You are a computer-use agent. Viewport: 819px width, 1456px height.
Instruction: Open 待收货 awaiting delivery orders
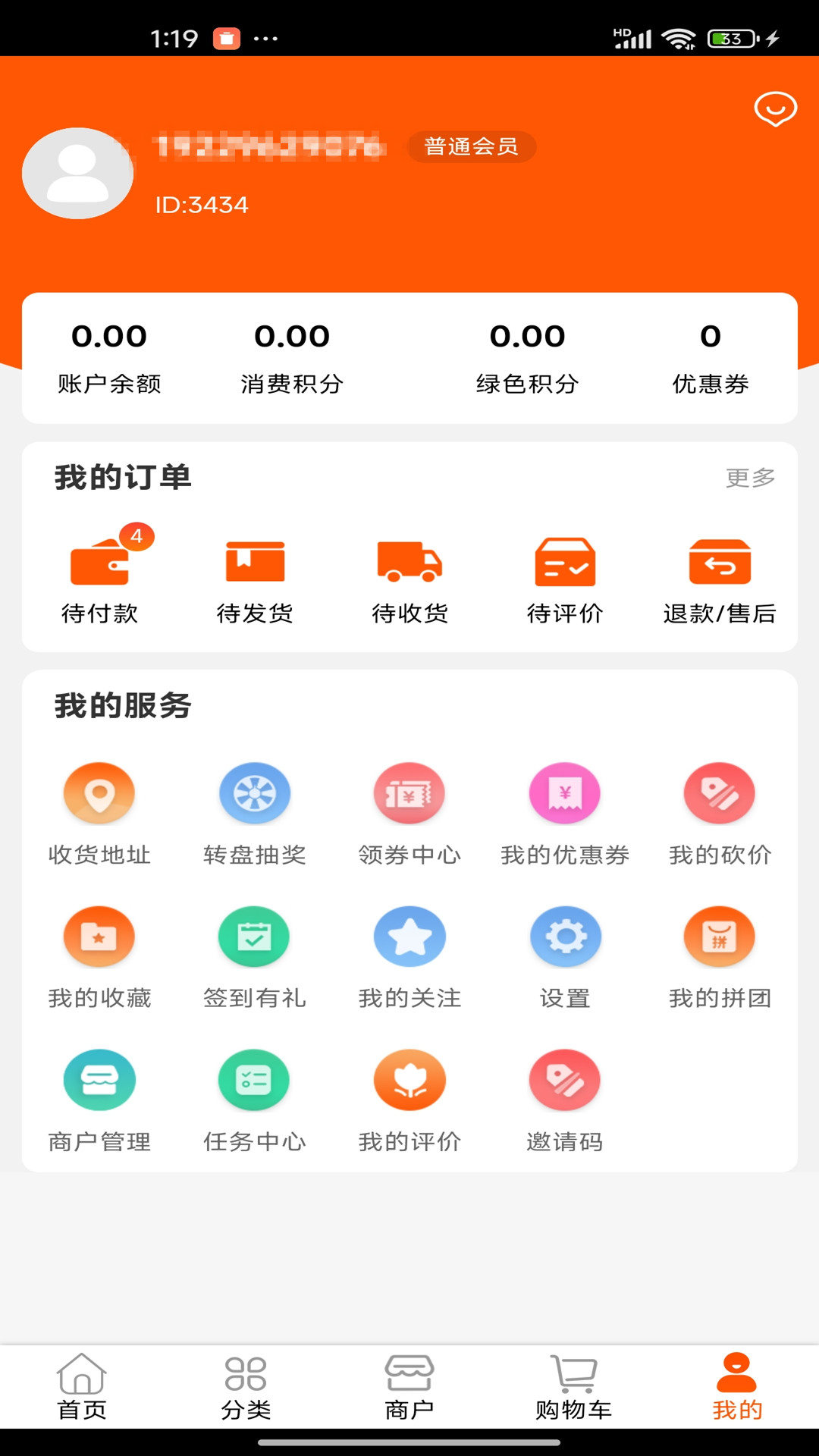pos(409,576)
